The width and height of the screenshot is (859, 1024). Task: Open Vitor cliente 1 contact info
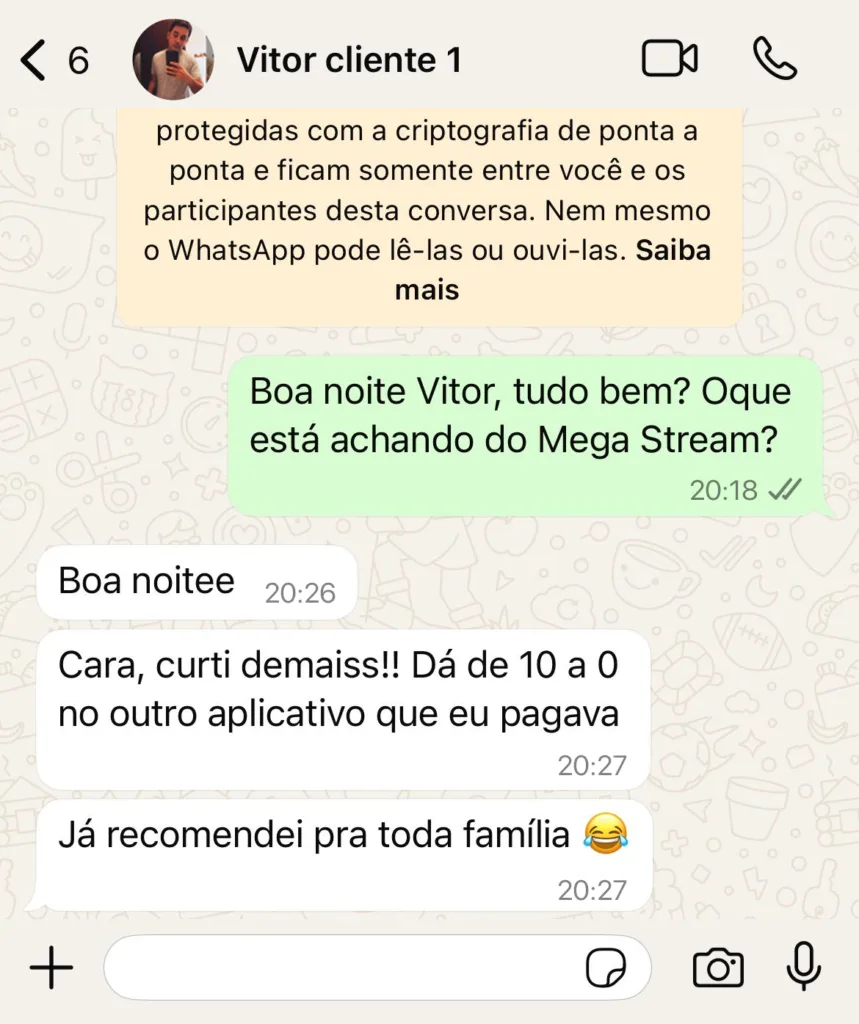point(348,61)
